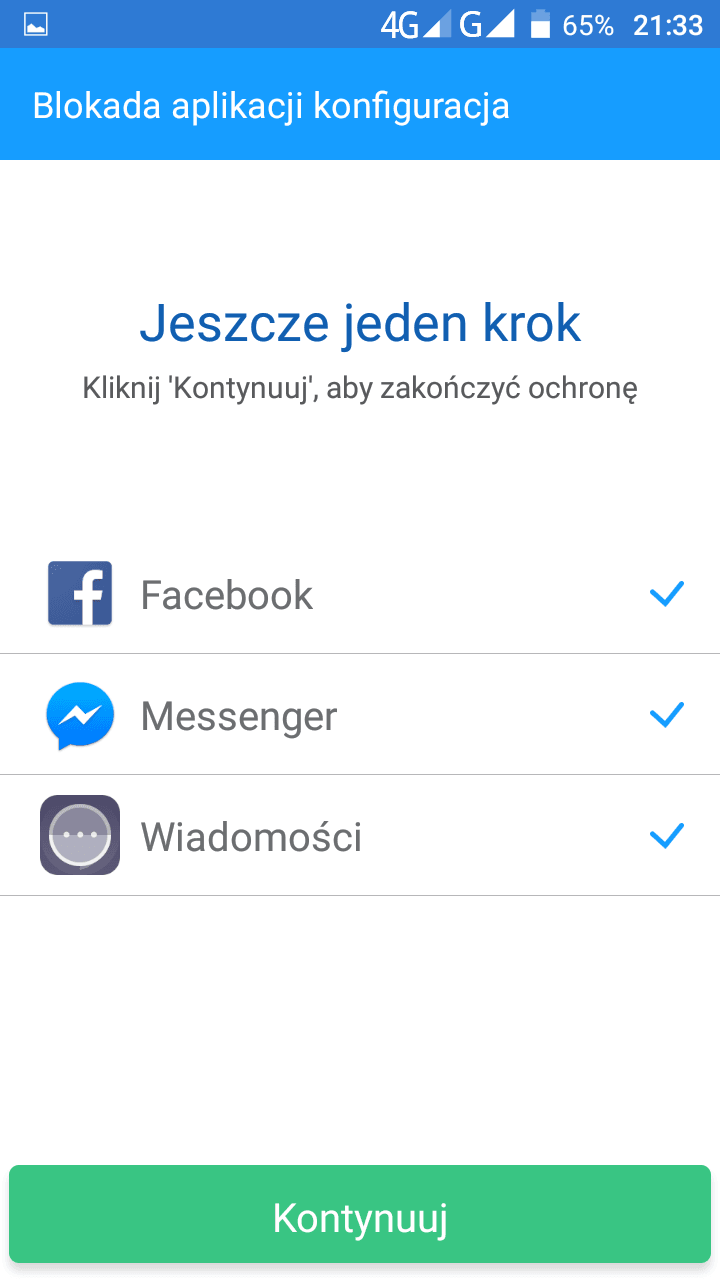Screen dimensions: 720x1280
Task: Toggle the Wiadomości checkmark off
Action: (x=667, y=835)
